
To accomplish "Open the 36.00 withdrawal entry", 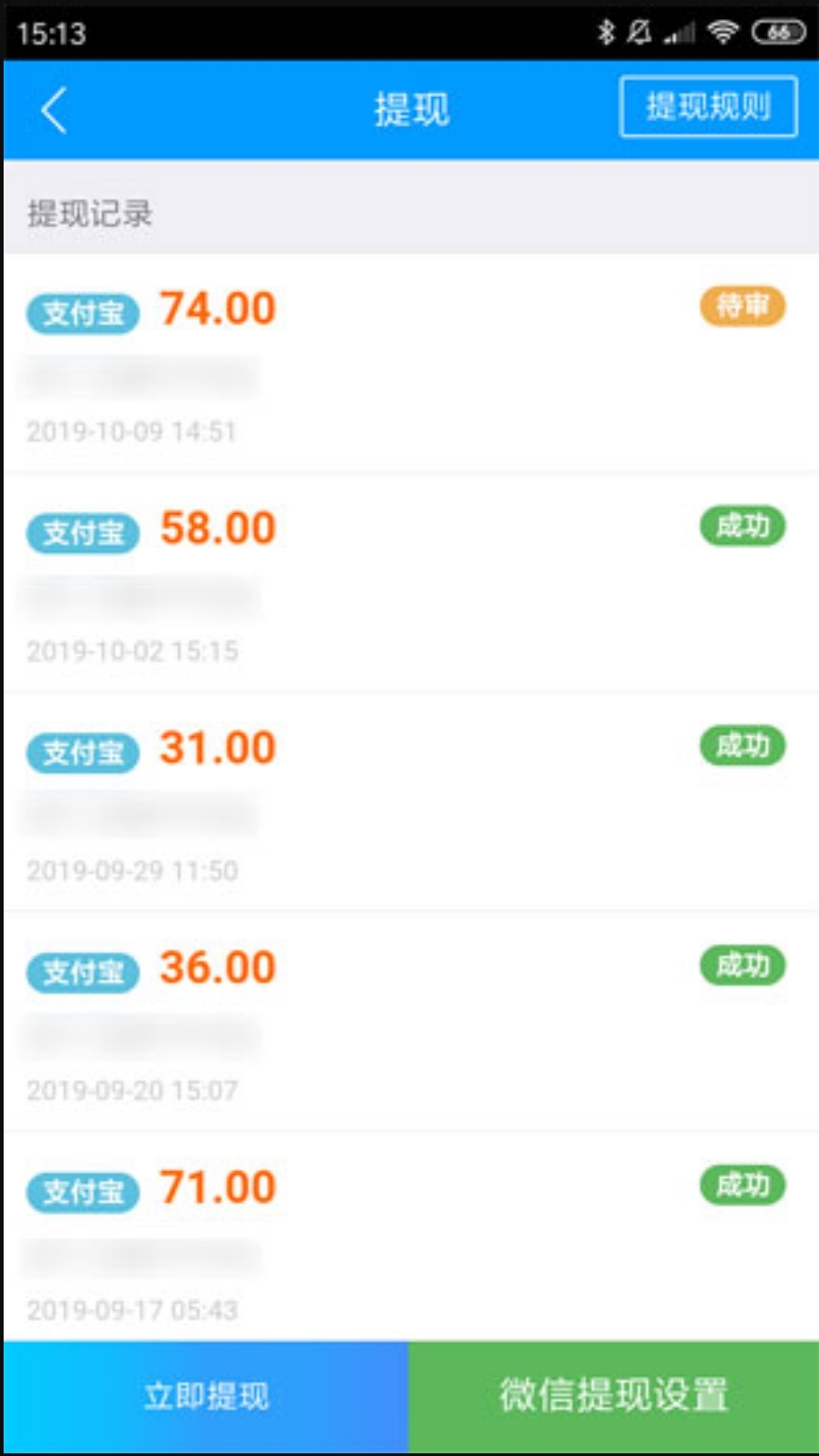I will (408, 1022).
